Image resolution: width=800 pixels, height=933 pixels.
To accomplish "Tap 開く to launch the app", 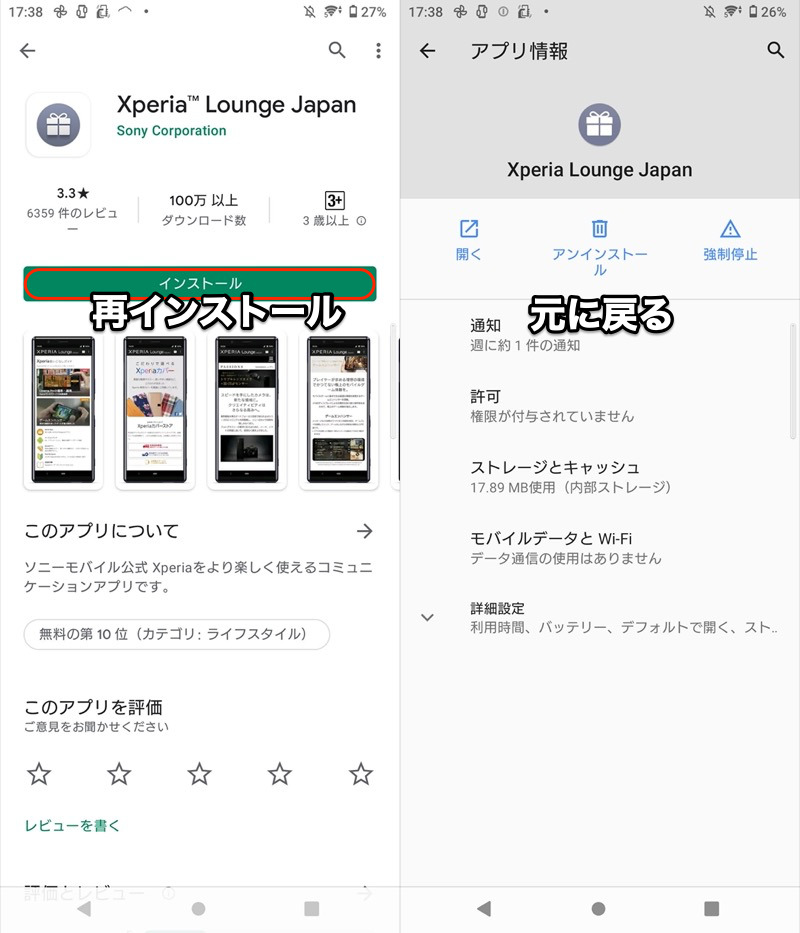I will 469,240.
